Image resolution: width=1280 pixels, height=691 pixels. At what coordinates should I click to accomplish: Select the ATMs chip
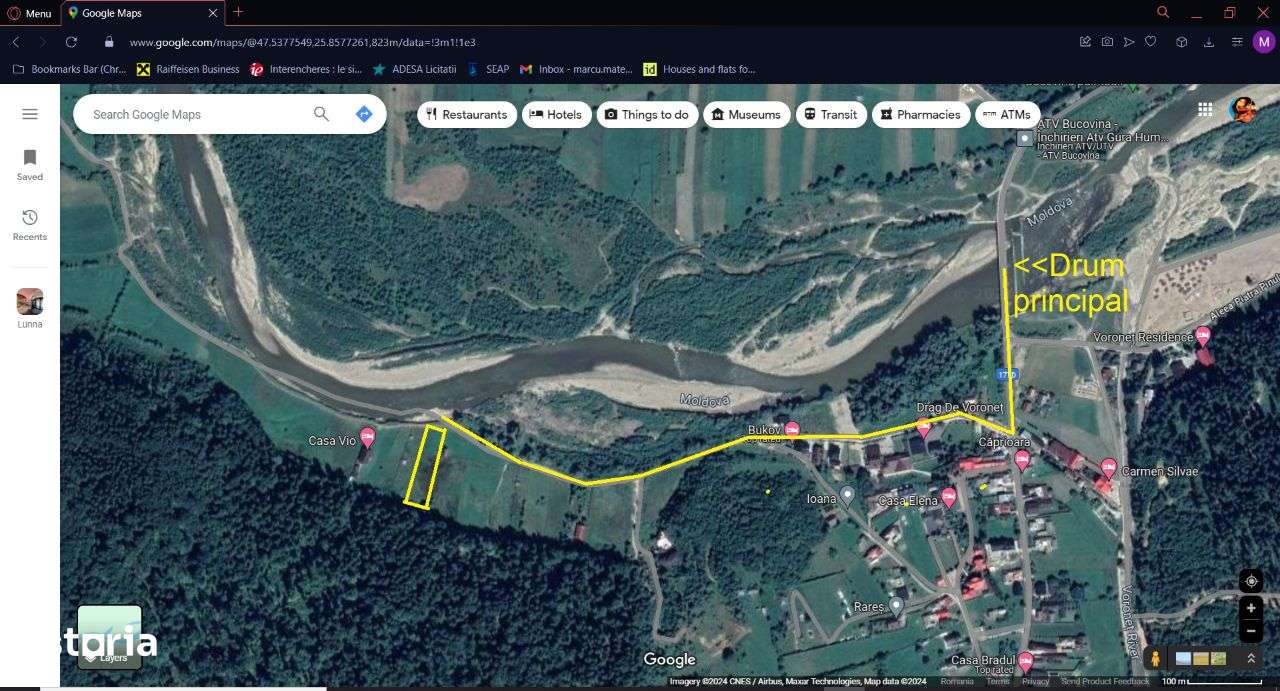click(x=1007, y=114)
